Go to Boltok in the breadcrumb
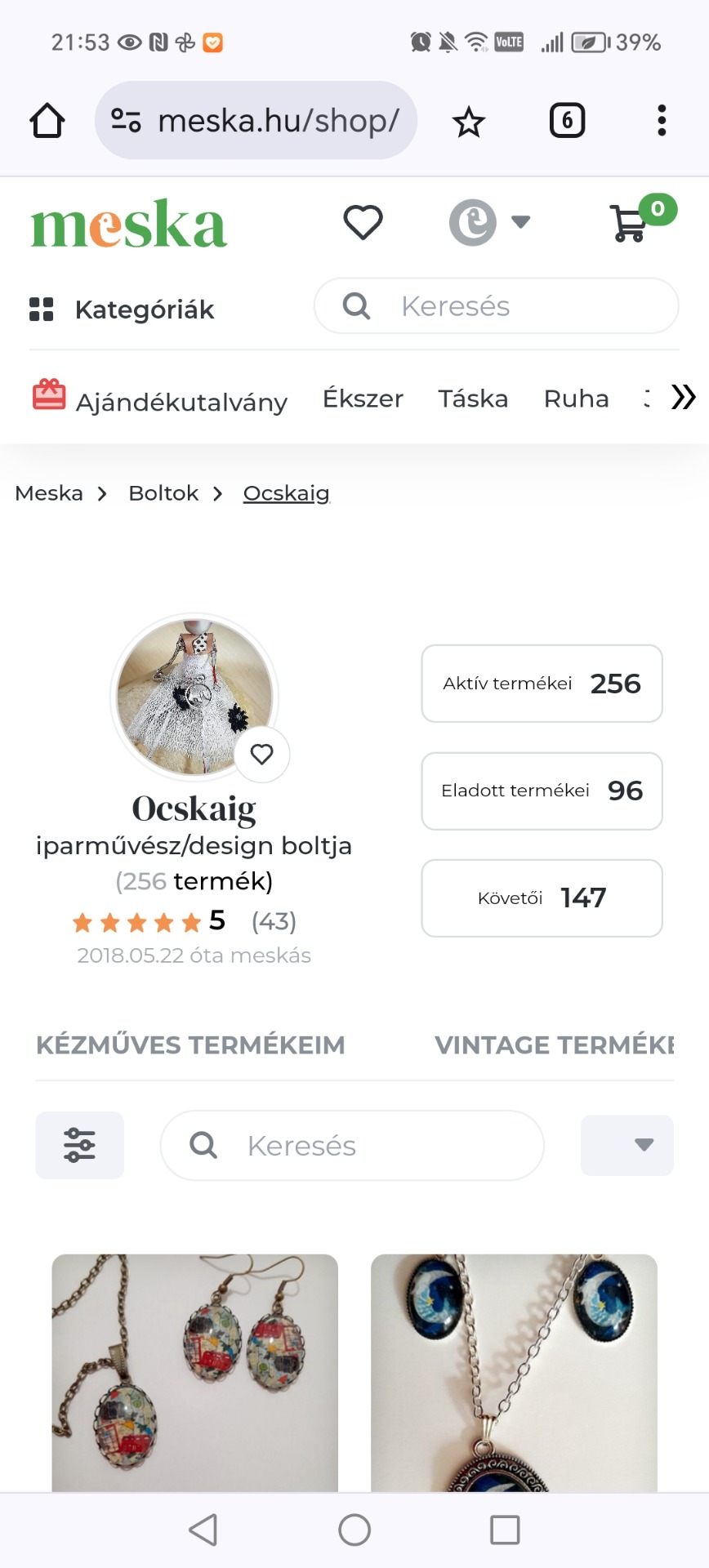This screenshot has width=709, height=1568. click(x=163, y=493)
